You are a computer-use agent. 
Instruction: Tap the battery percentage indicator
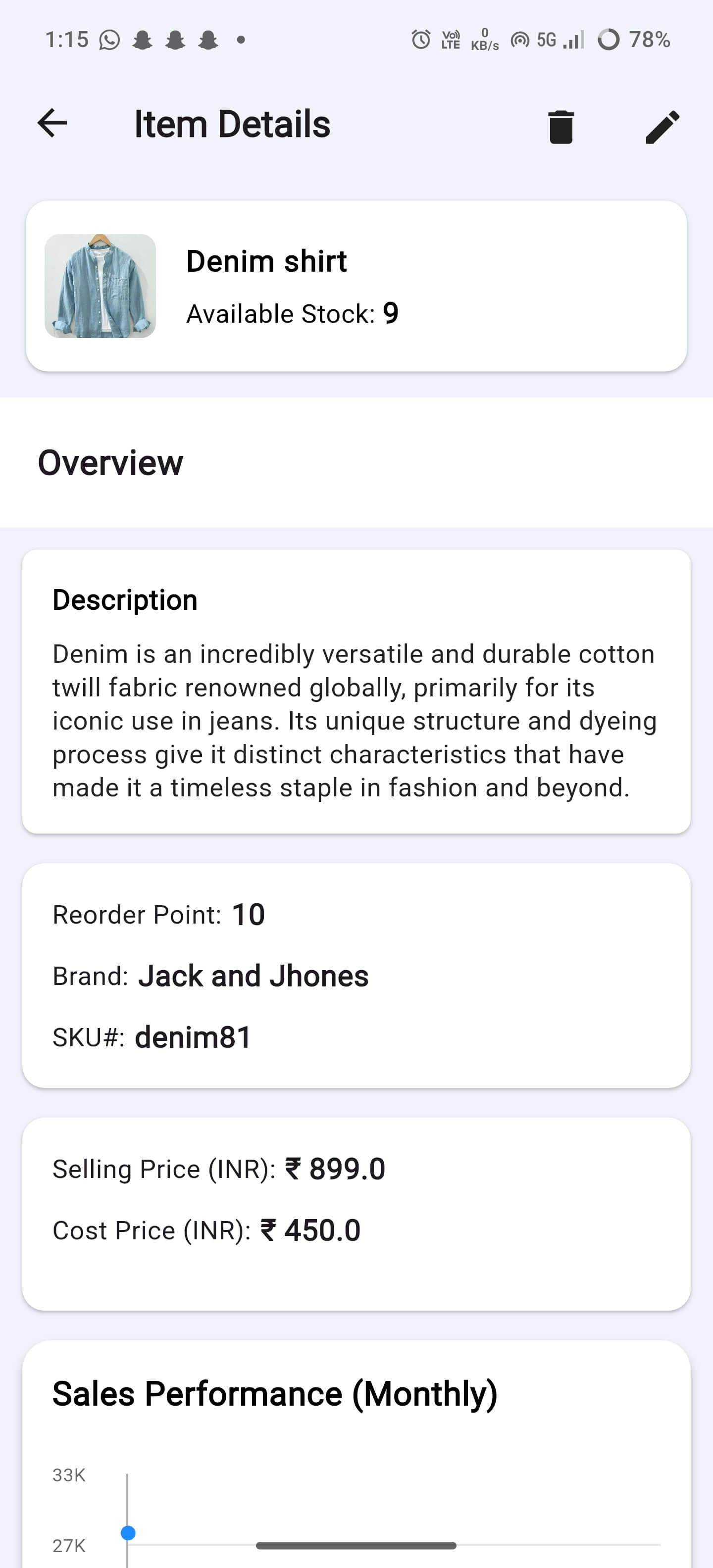point(649,39)
